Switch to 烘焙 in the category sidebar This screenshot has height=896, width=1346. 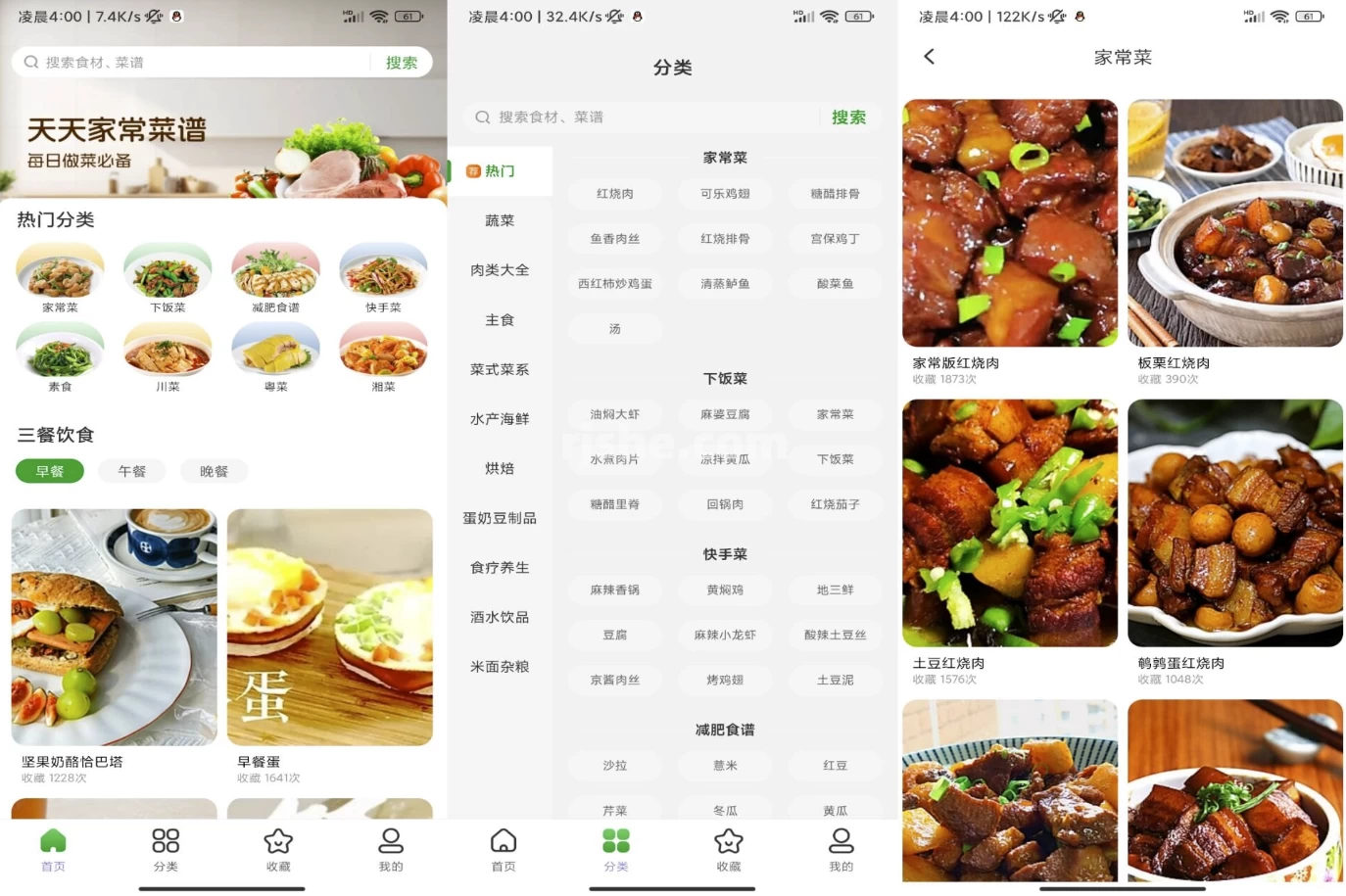[500, 468]
